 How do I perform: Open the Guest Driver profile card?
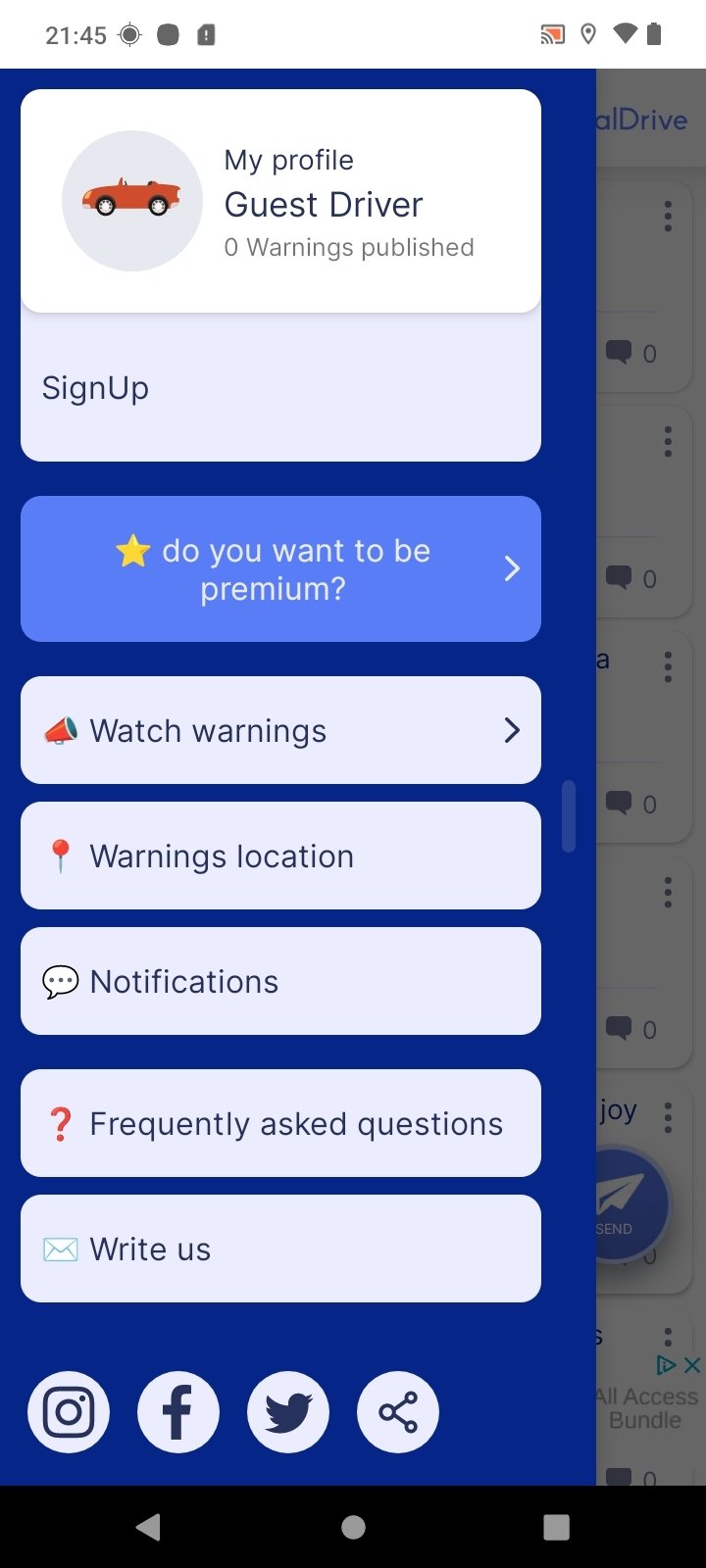coord(280,201)
